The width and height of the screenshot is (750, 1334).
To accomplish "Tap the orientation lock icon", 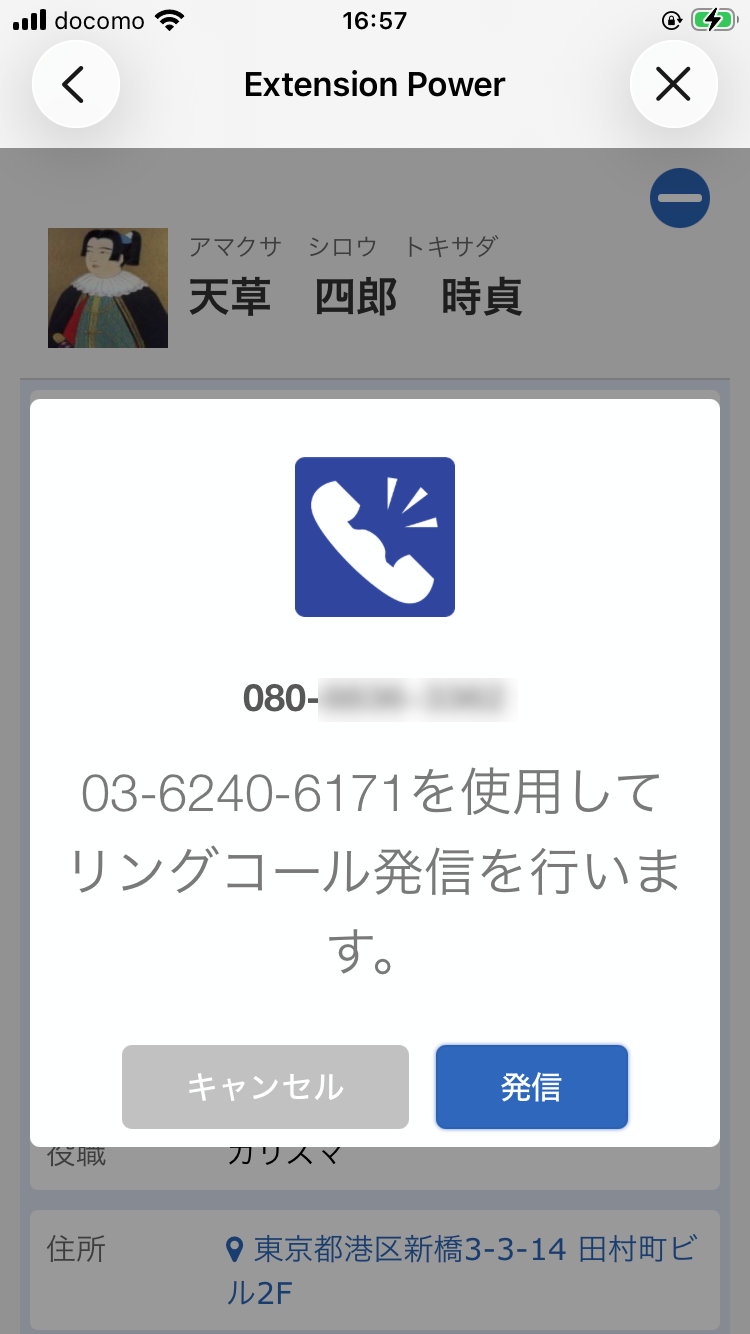I will pos(671,18).
